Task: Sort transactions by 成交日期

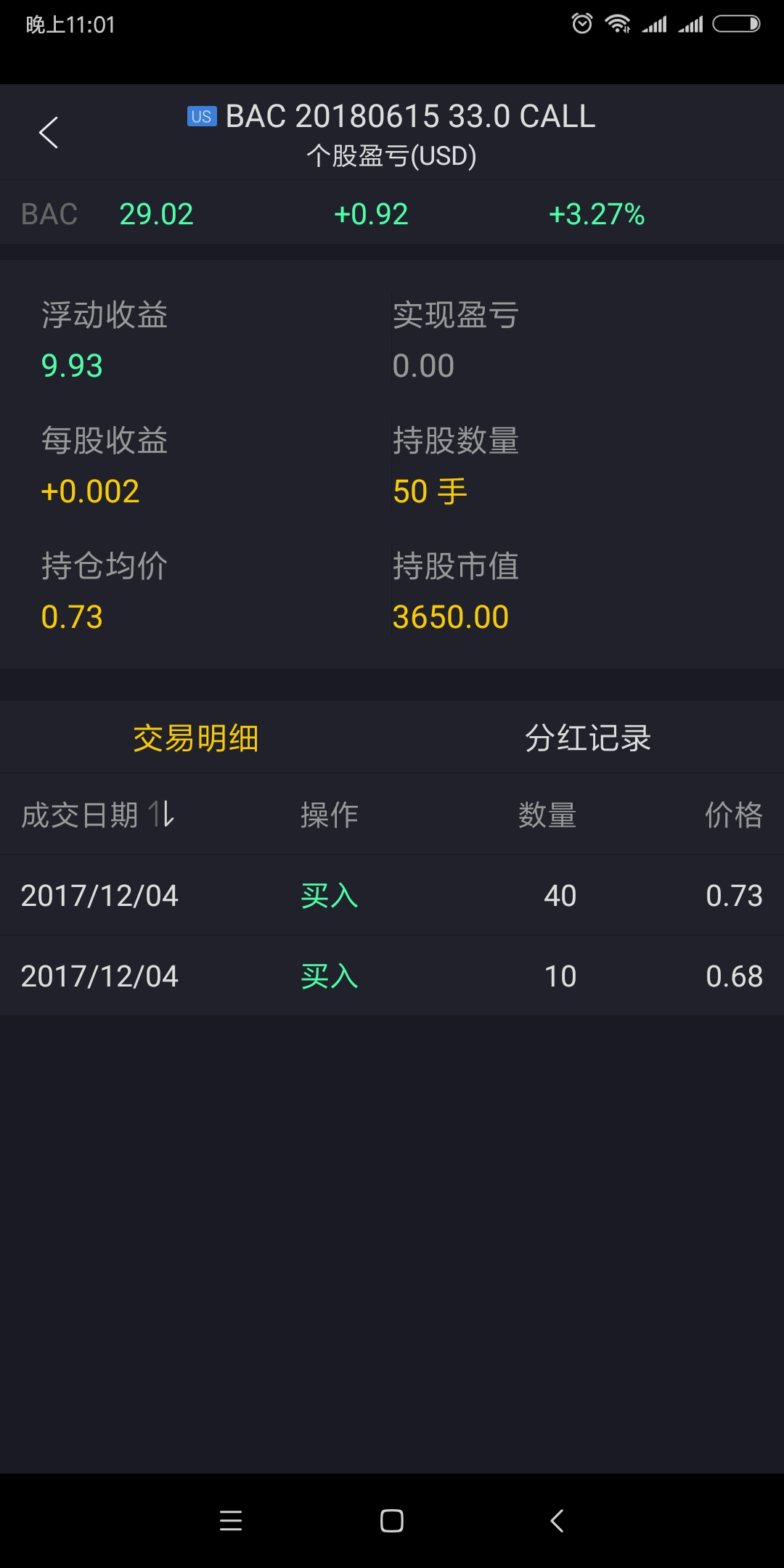Action: pos(98,815)
